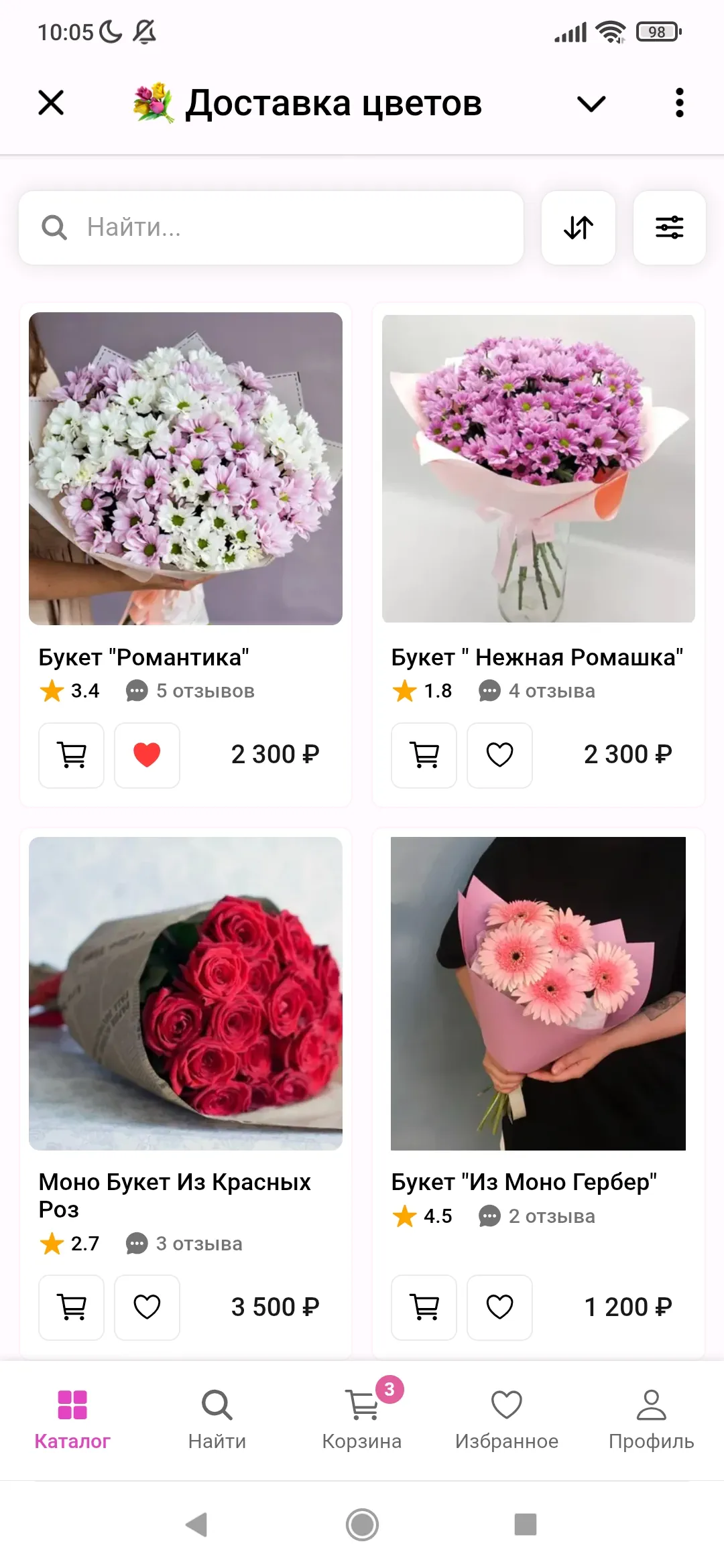Expand the dropdown chevron in the header
The height and width of the screenshot is (1568, 724).
tap(591, 103)
